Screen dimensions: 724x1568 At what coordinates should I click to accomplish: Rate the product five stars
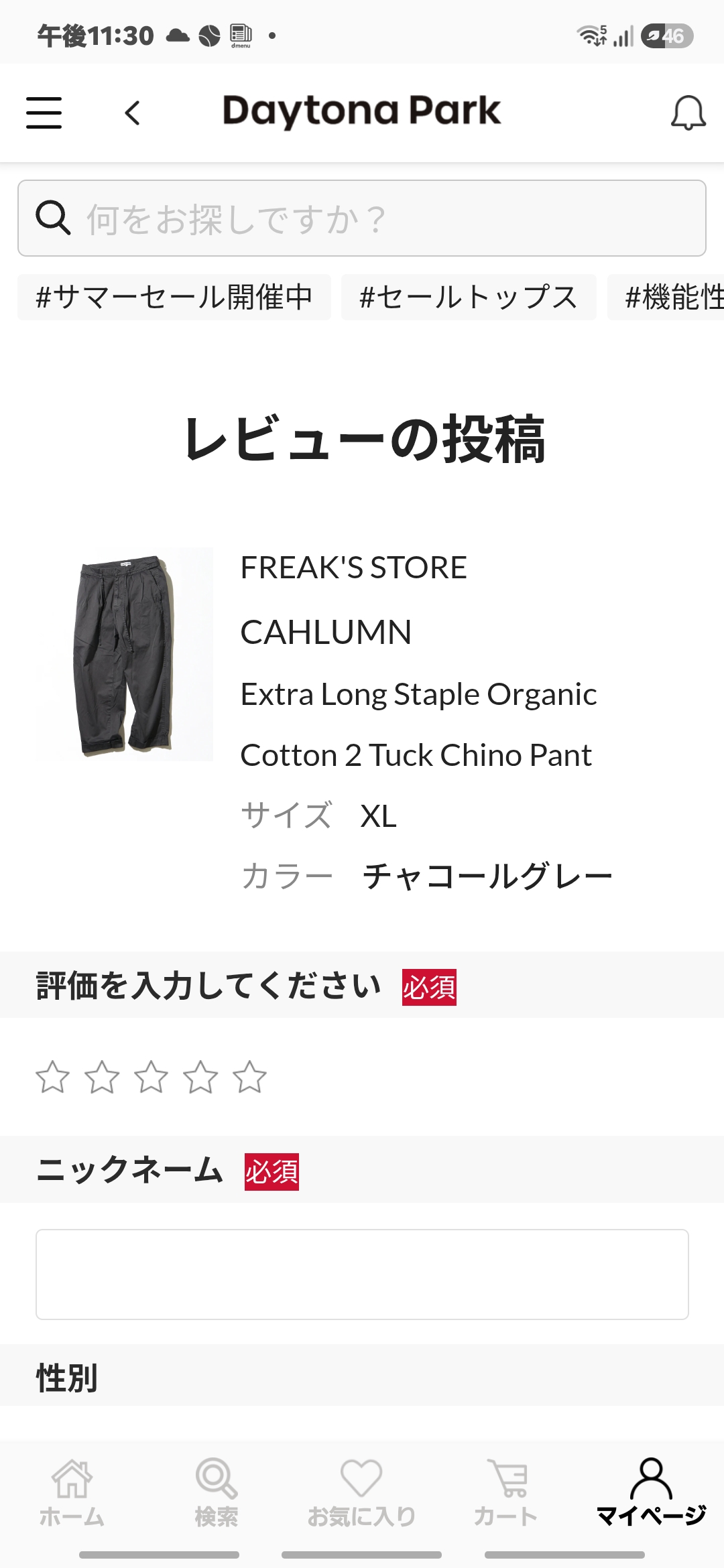coord(249,1077)
